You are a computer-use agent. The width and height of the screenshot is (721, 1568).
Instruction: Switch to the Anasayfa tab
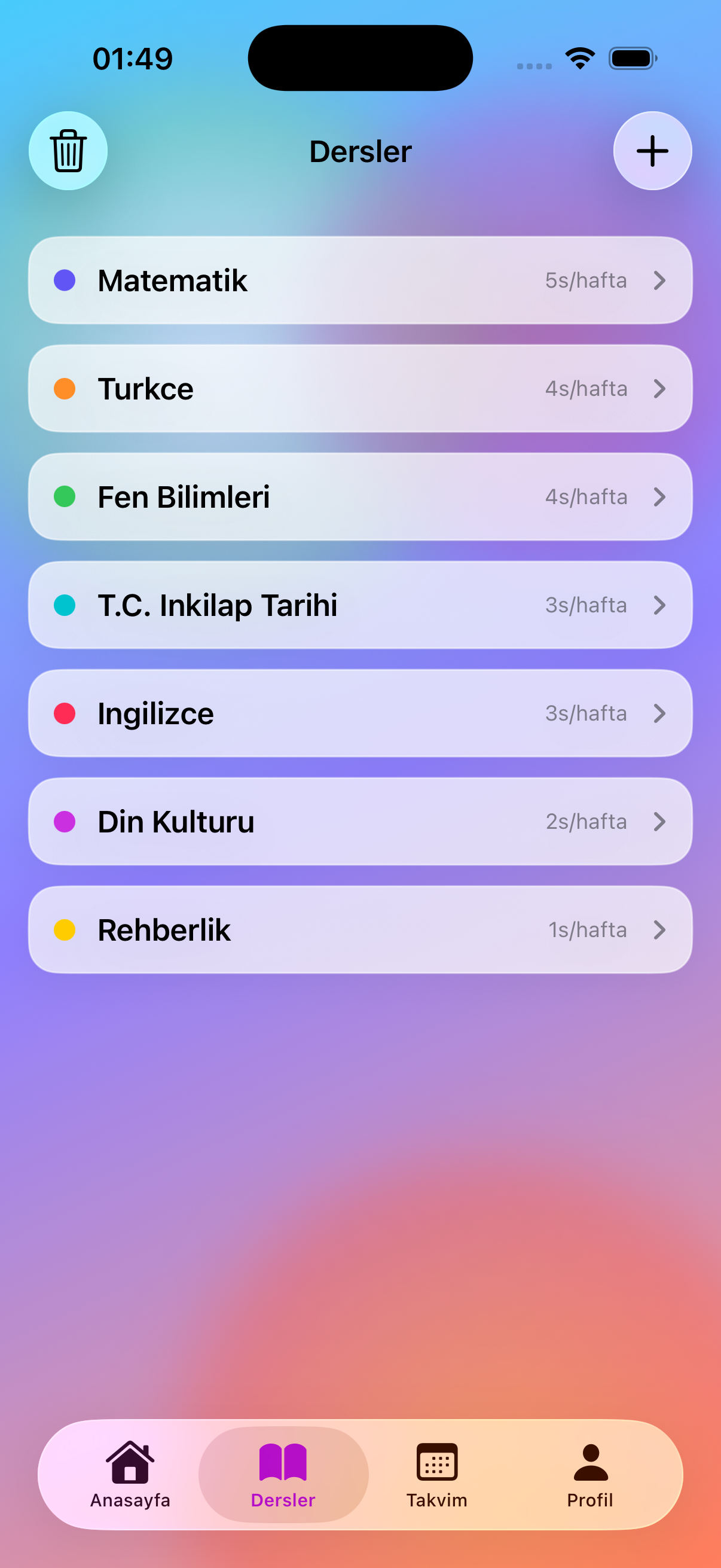(x=130, y=1475)
